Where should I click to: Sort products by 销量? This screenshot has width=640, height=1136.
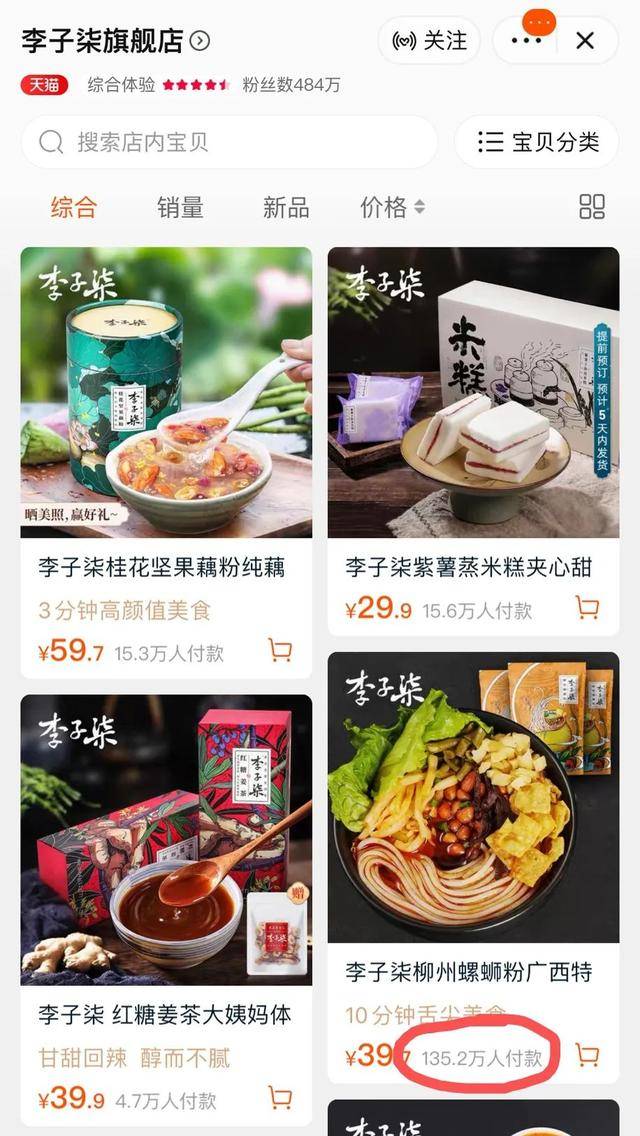point(180,207)
